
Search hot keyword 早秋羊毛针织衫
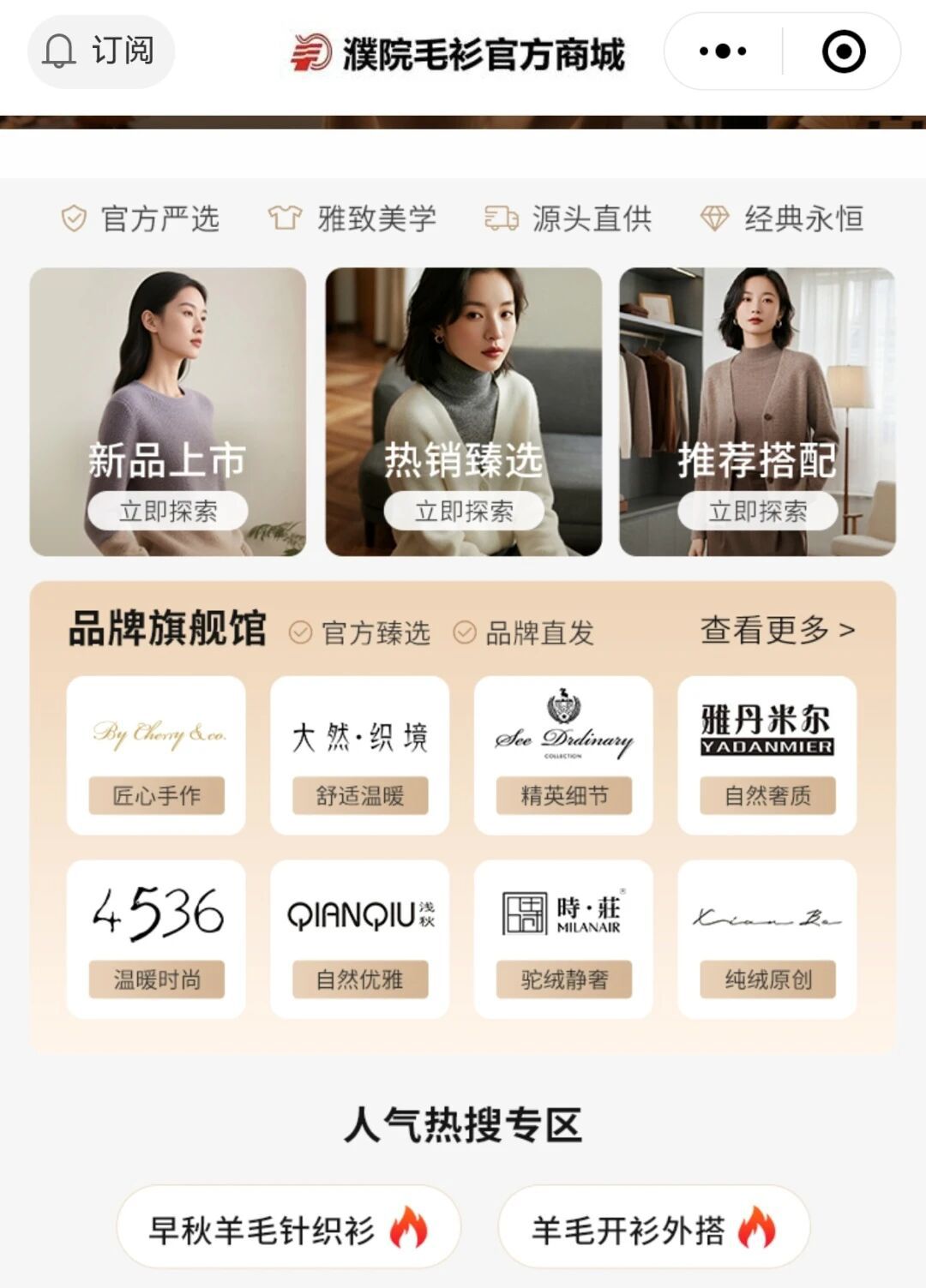pos(288,1229)
